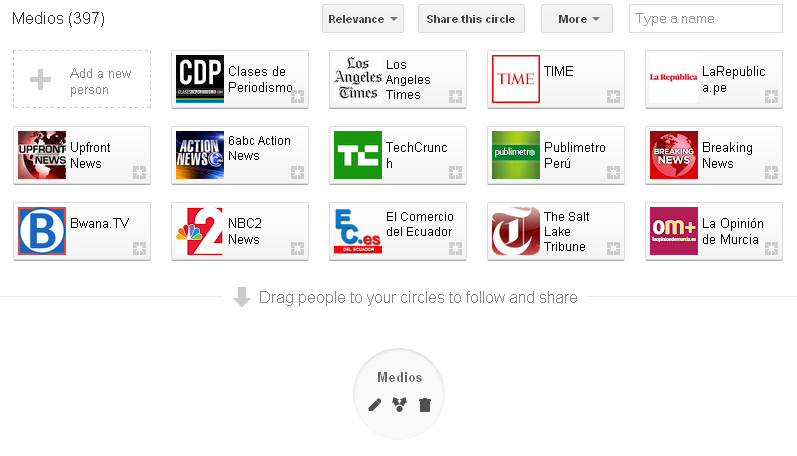Delete the Medios circle with trash icon

click(x=425, y=405)
